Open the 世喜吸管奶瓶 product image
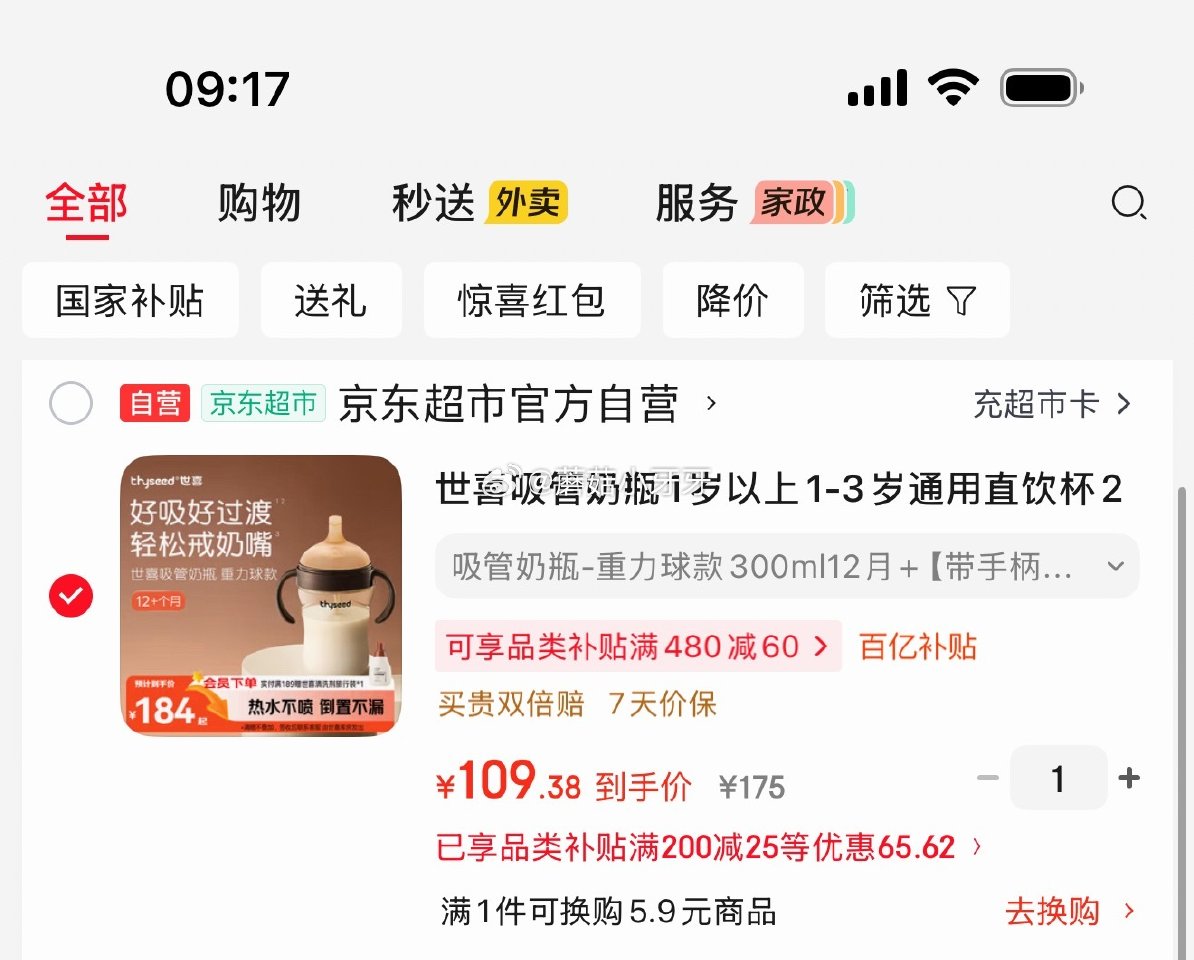1194x960 pixels. pyautogui.click(x=261, y=596)
